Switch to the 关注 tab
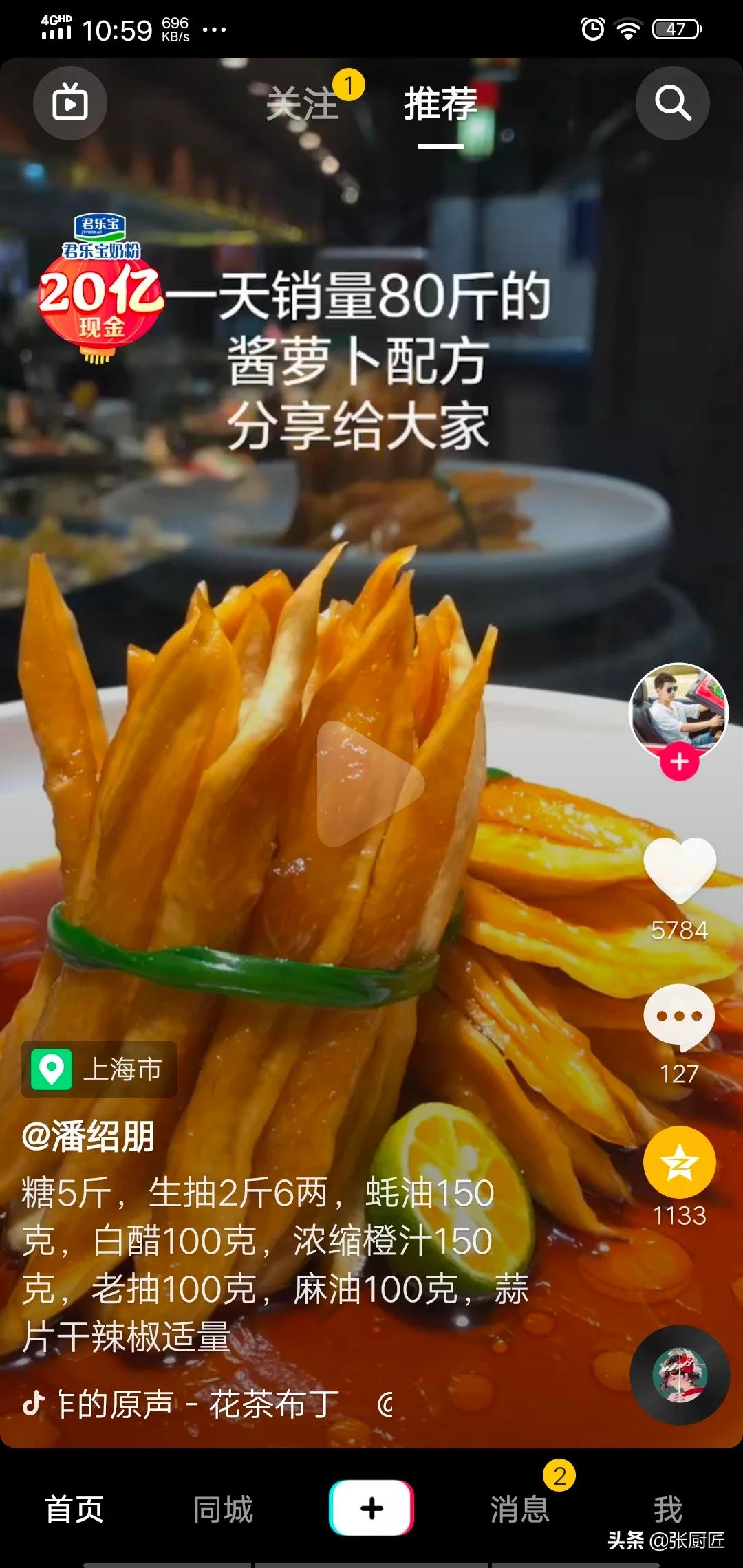The width and height of the screenshot is (743, 1568). coord(303,105)
